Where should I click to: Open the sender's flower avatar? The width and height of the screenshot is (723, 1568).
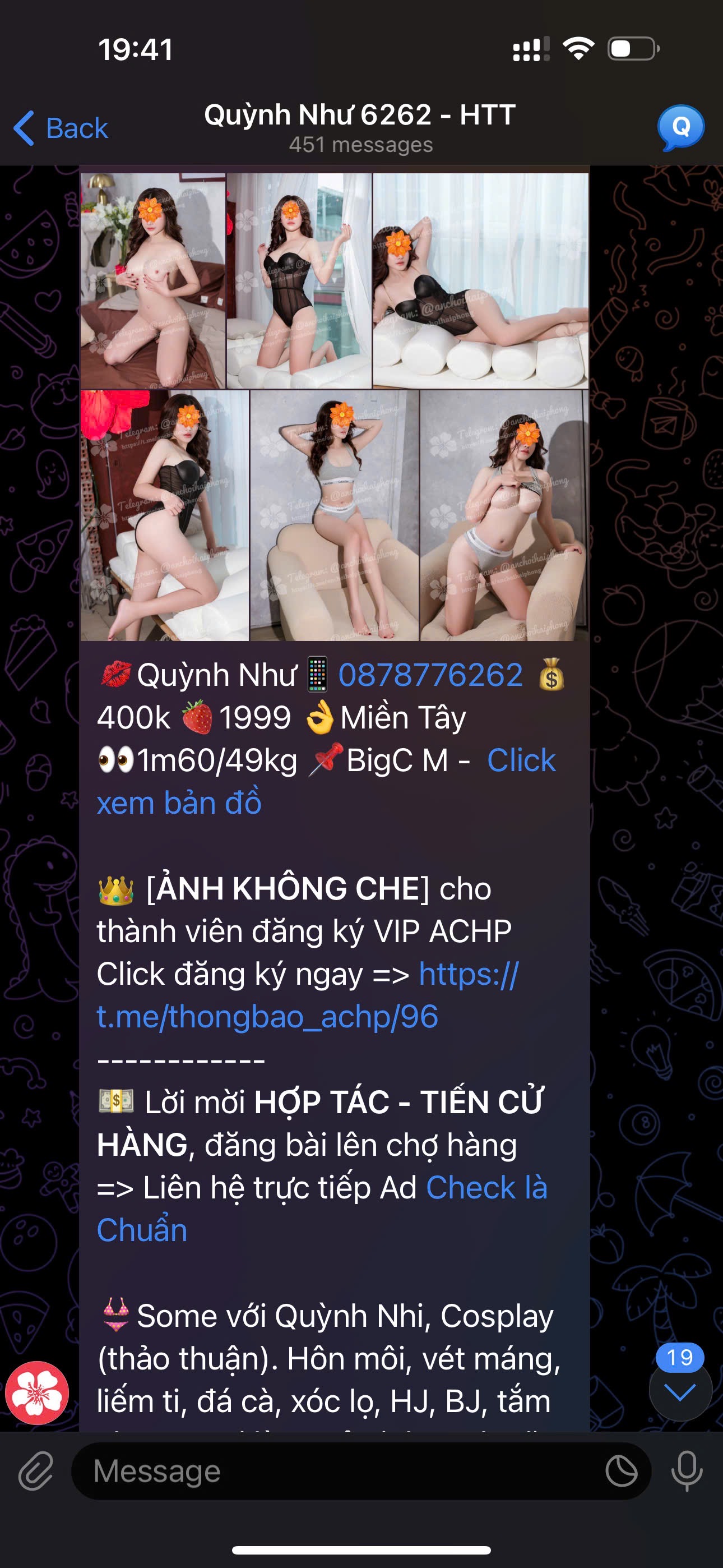[x=37, y=1393]
